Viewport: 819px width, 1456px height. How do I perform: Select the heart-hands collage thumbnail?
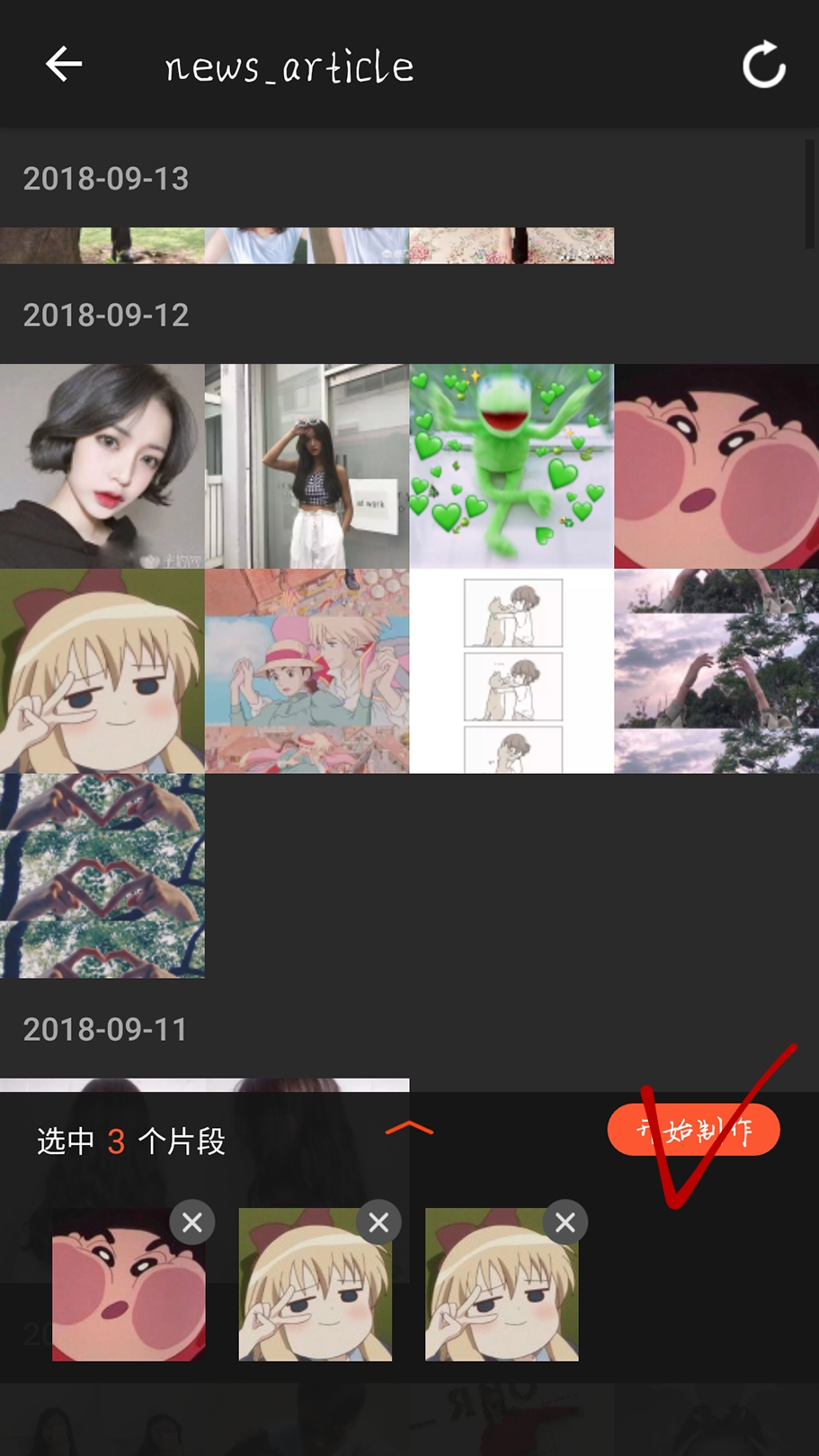coord(102,874)
